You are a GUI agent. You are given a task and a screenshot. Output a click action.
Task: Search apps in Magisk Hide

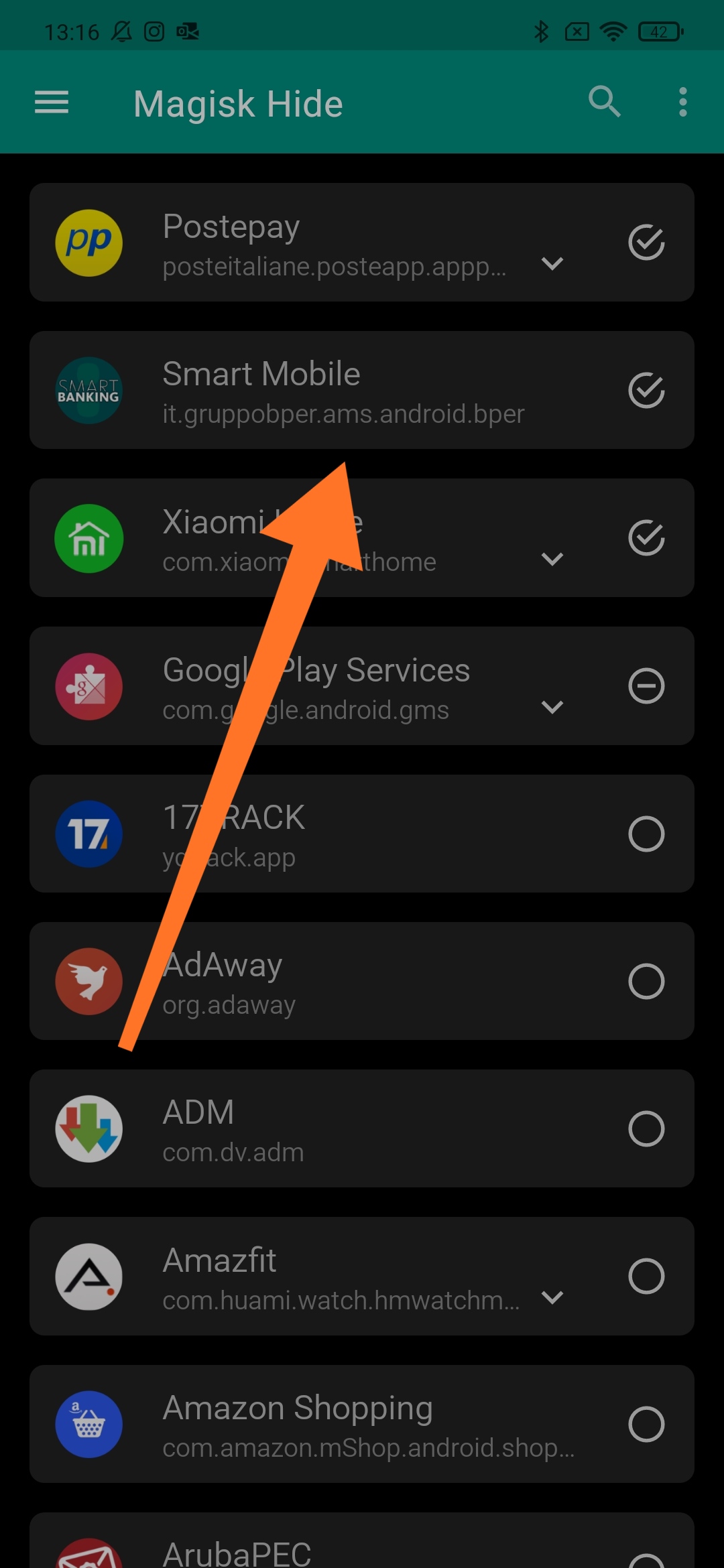[x=604, y=103]
